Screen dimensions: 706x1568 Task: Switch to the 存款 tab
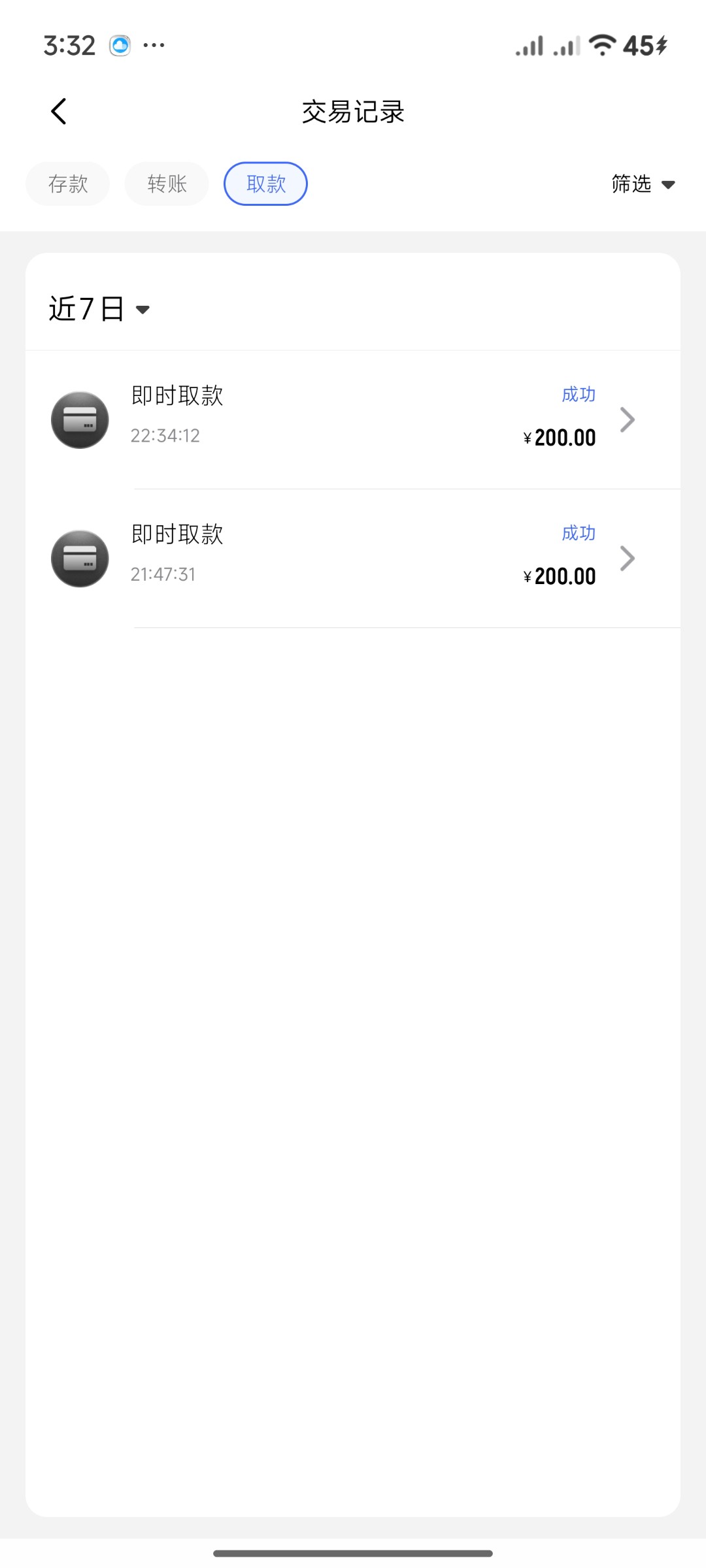tap(68, 184)
